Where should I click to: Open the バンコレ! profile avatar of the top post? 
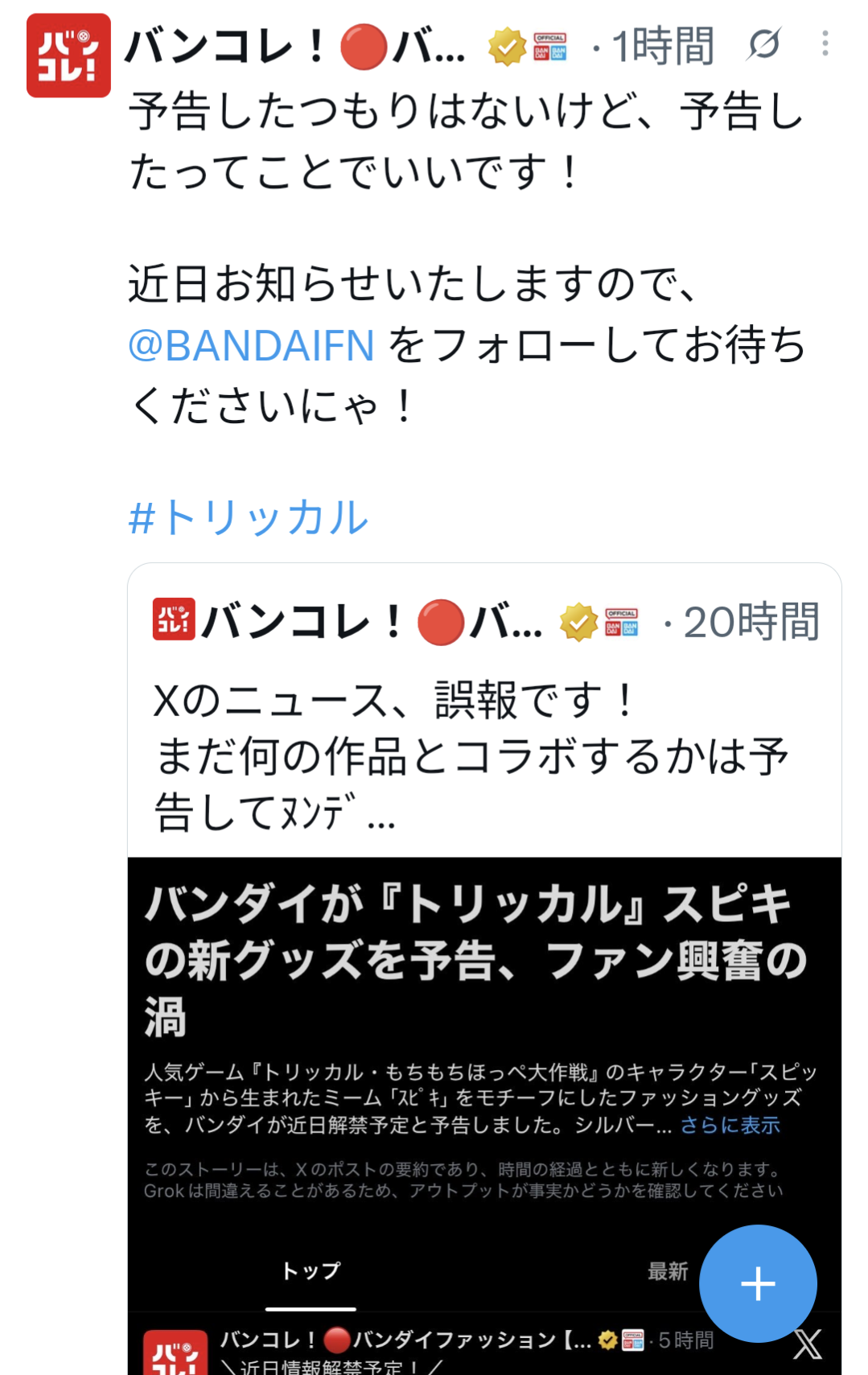pos(68,56)
